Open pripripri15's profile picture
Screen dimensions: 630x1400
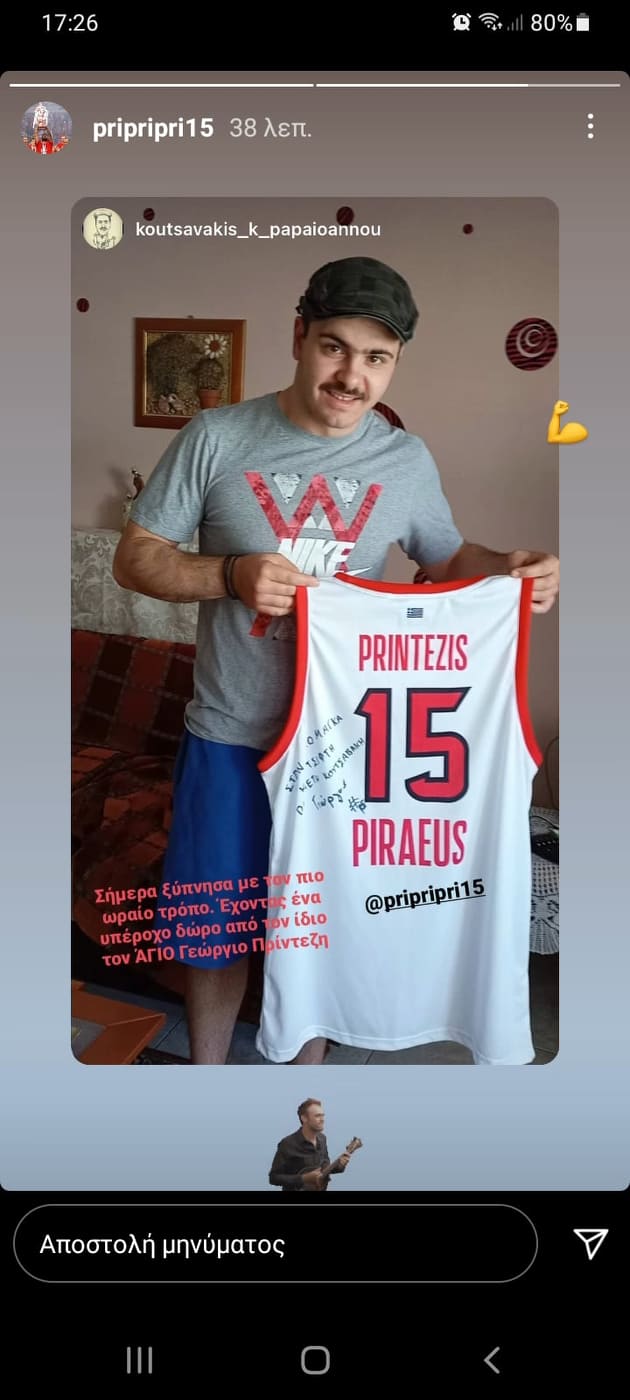[46, 128]
